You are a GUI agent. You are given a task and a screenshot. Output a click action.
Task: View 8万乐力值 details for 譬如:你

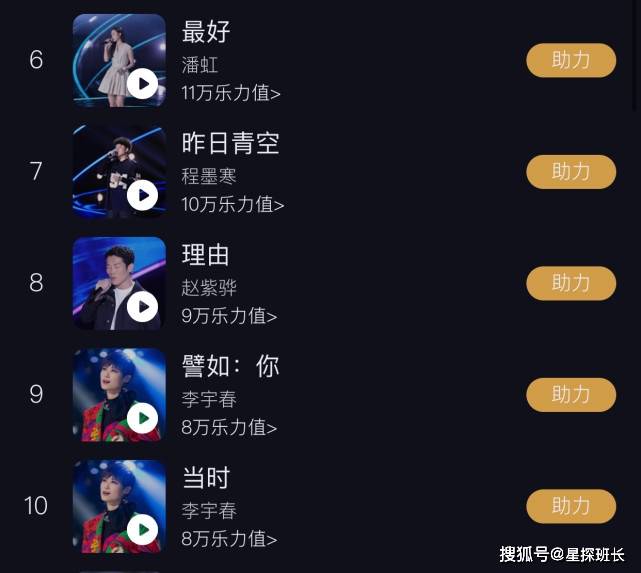click(229, 428)
